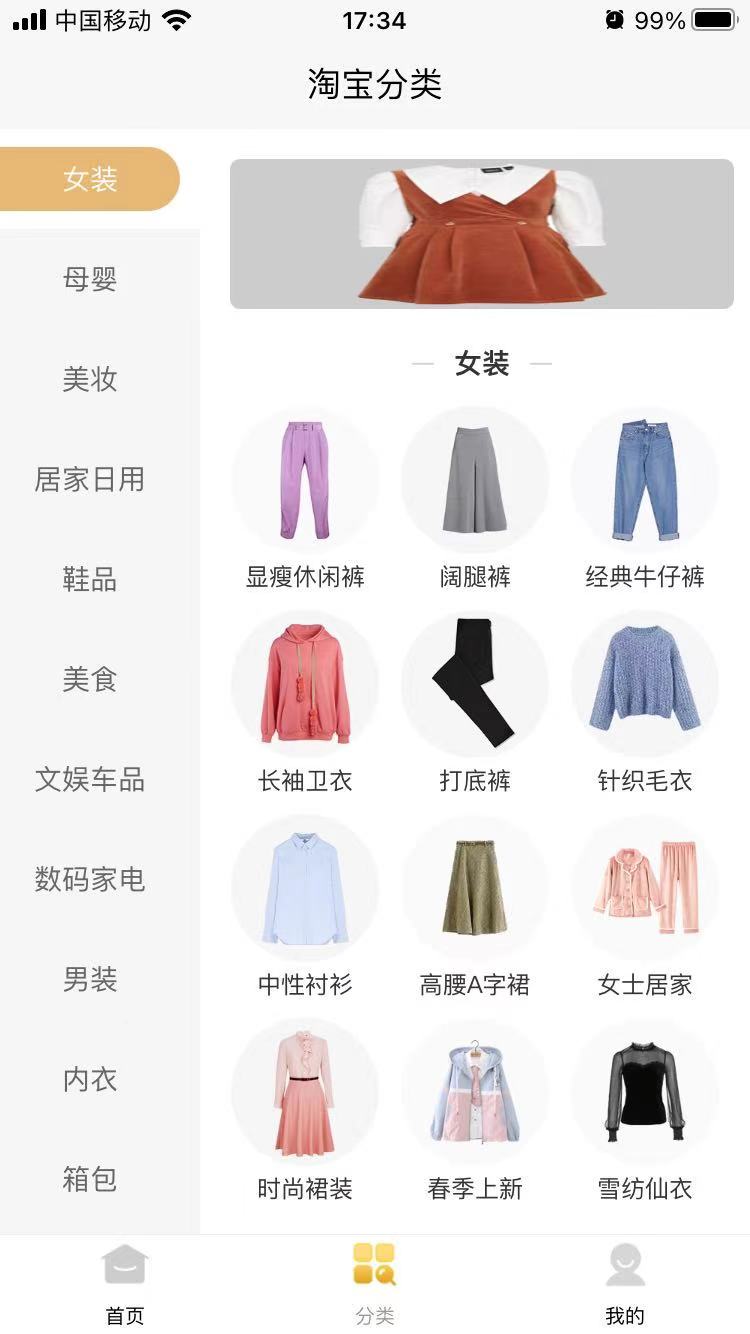The height and width of the screenshot is (1334, 750).
Task: Tap the 女装 banner image at top
Action: [481, 233]
